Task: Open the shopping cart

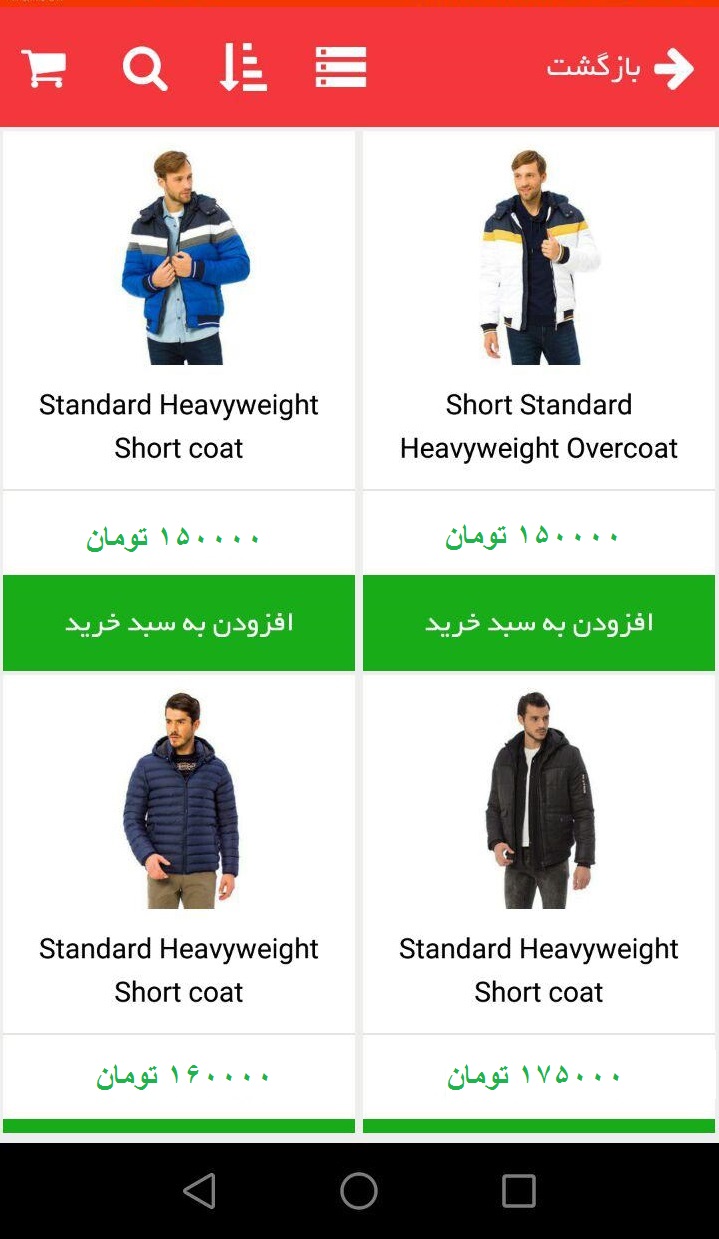Action: tap(44, 69)
